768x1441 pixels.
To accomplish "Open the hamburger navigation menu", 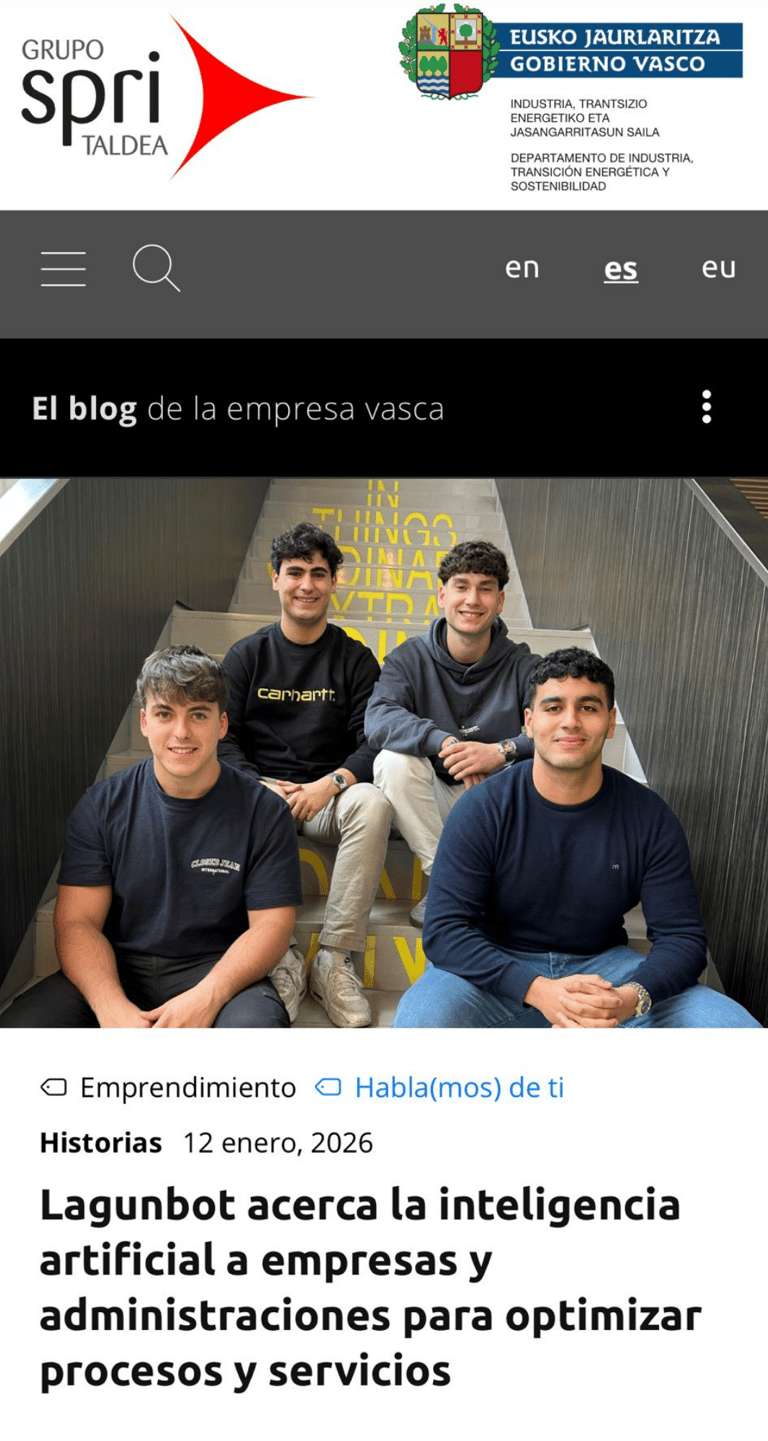I will pyautogui.click(x=63, y=269).
